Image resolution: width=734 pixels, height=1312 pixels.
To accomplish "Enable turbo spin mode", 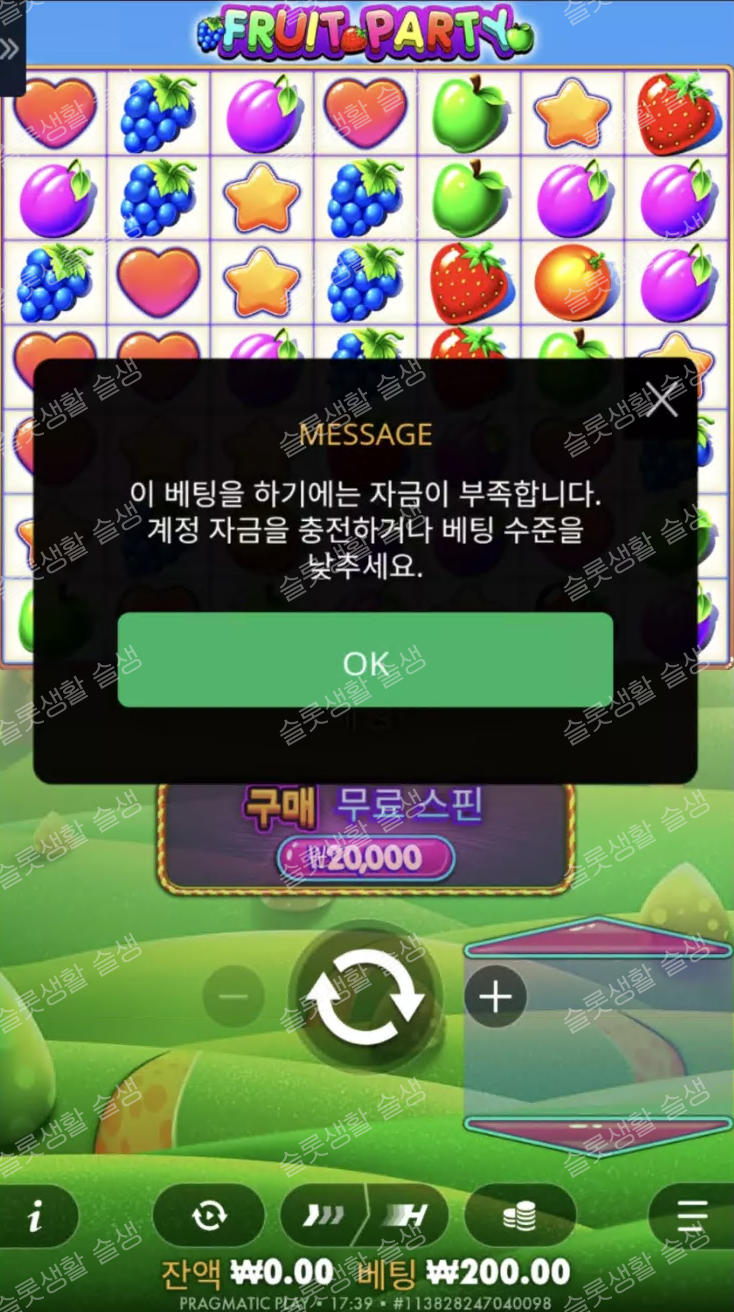I will point(405,1216).
